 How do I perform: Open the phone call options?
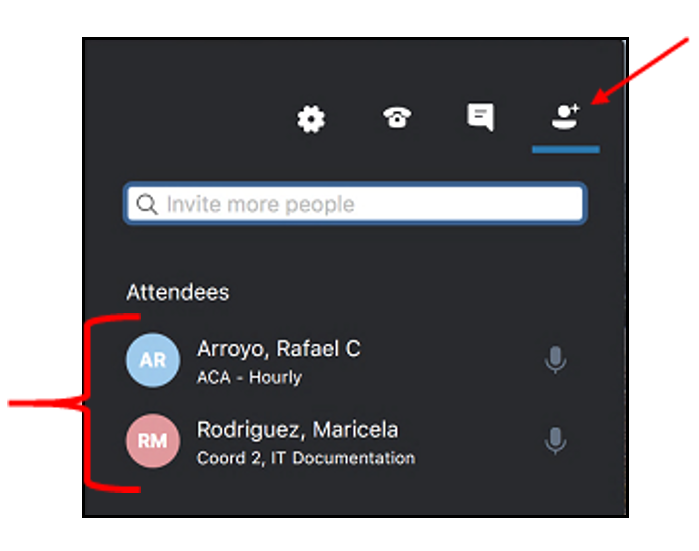tap(398, 119)
